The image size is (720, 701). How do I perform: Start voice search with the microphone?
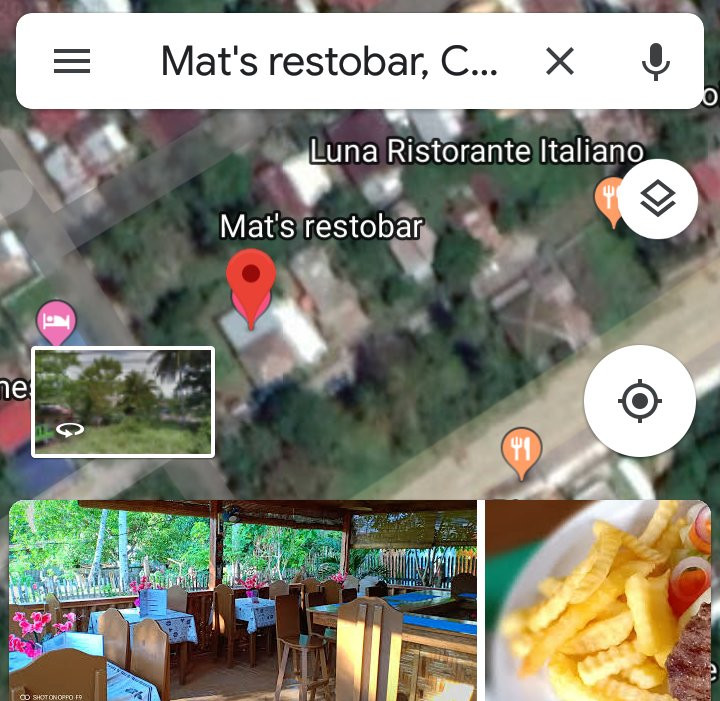click(655, 62)
